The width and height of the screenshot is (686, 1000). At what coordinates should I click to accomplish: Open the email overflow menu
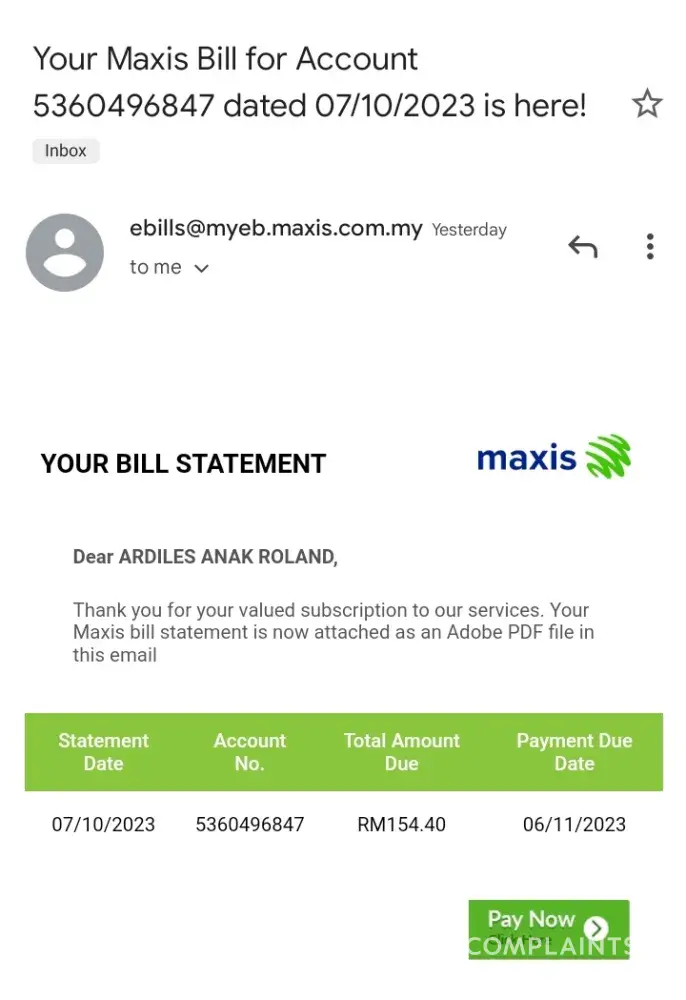[x=650, y=247]
